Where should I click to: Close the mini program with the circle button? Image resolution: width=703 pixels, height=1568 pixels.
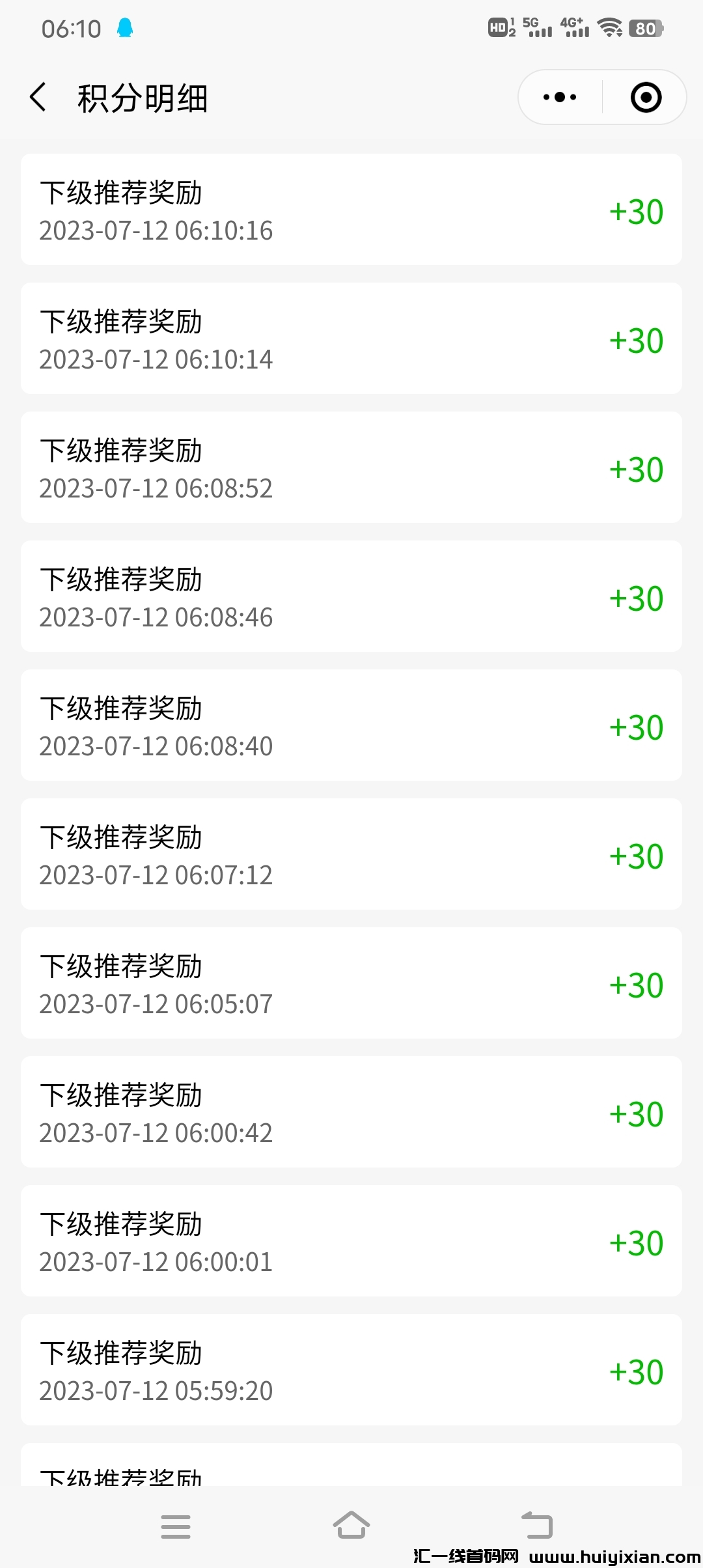pos(646,98)
